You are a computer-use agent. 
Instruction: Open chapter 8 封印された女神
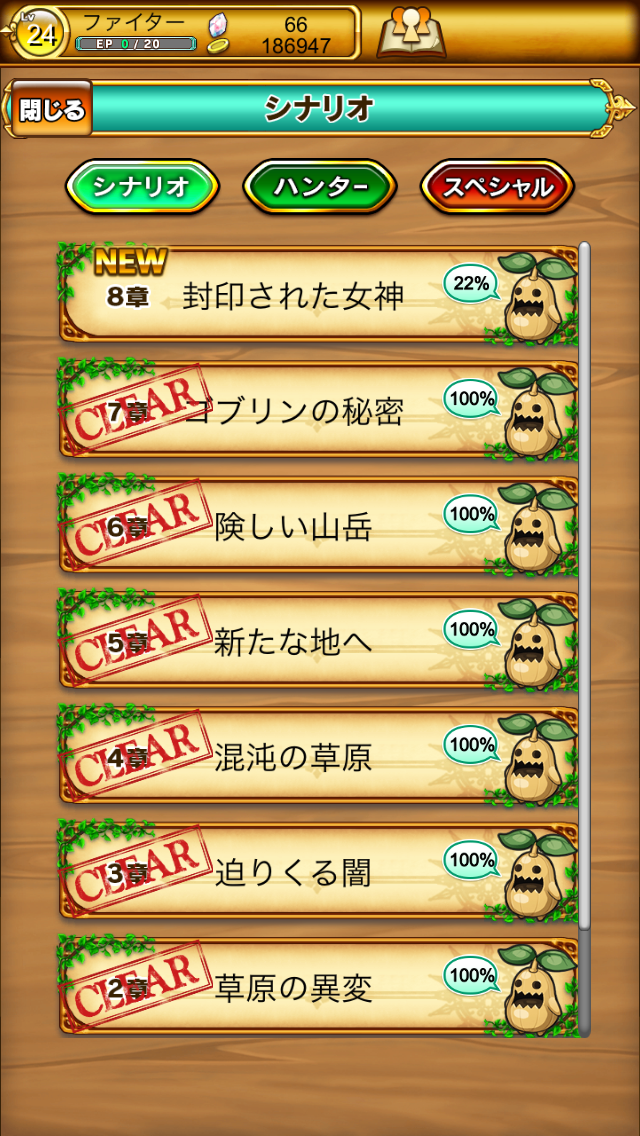click(x=318, y=295)
